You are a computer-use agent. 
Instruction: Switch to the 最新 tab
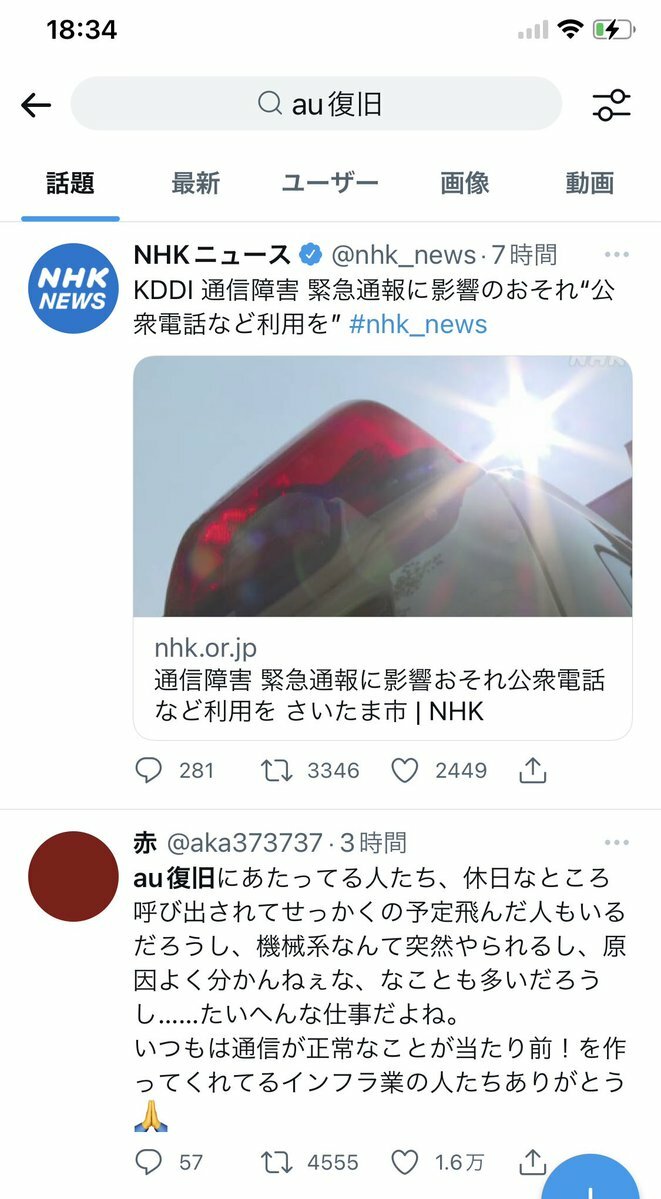point(195,183)
